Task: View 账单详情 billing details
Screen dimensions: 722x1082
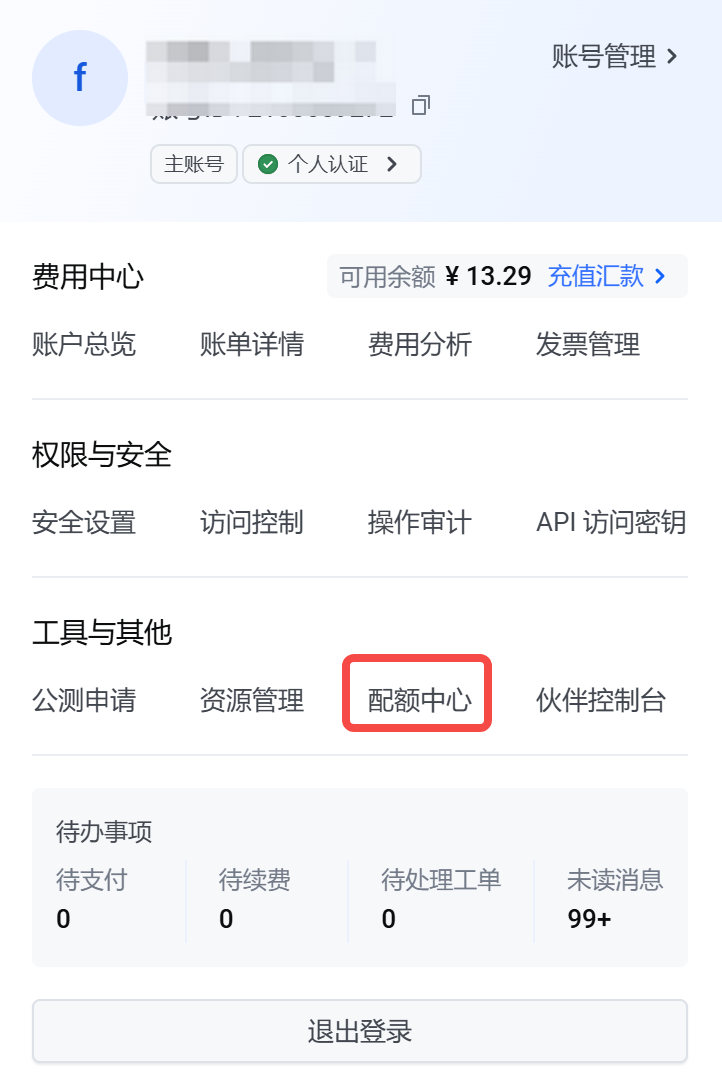Action: click(252, 345)
